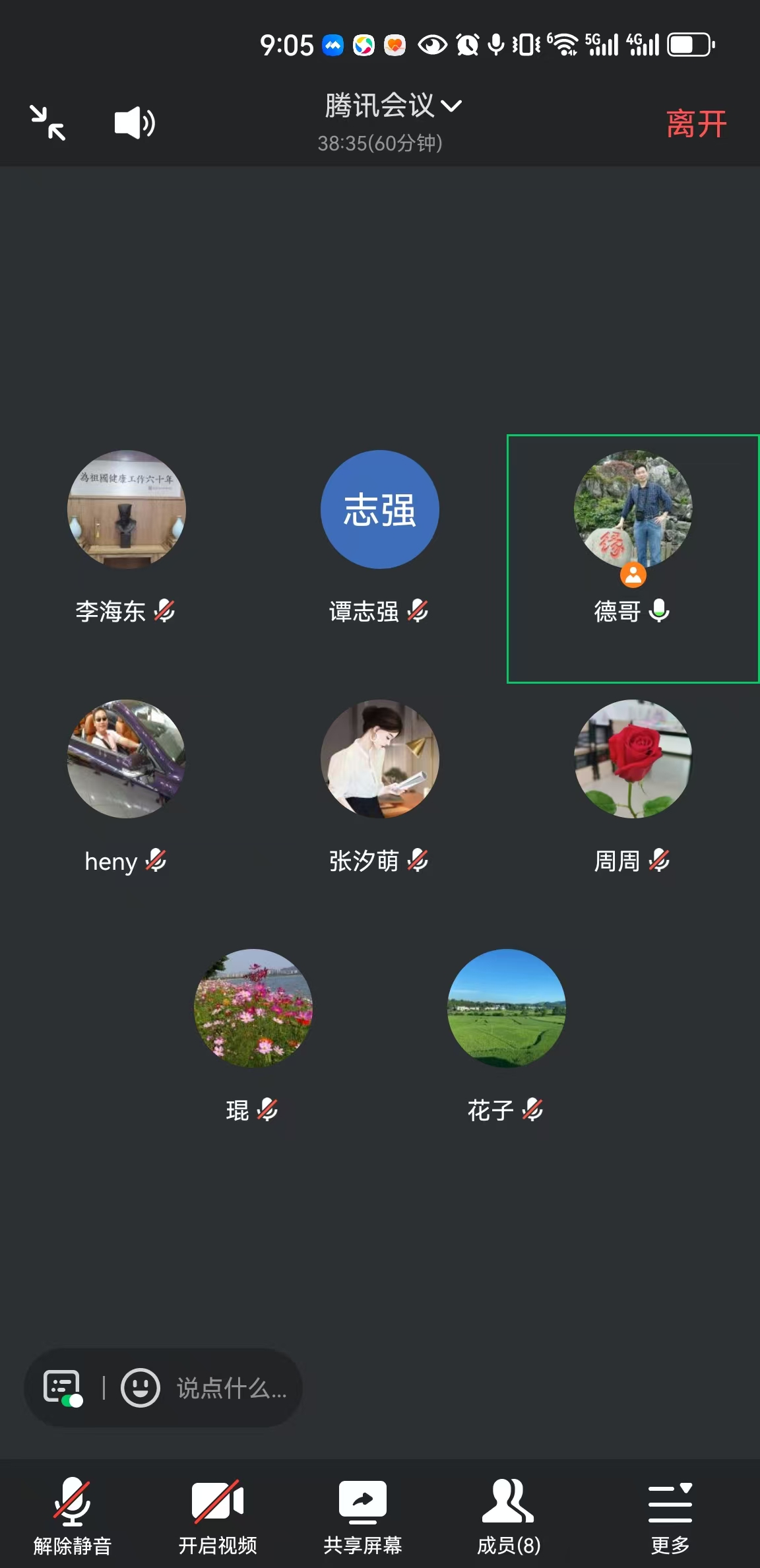This screenshot has width=760, height=1568.
Task: Open the 成员(8) members list
Action: tap(508, 1510)
